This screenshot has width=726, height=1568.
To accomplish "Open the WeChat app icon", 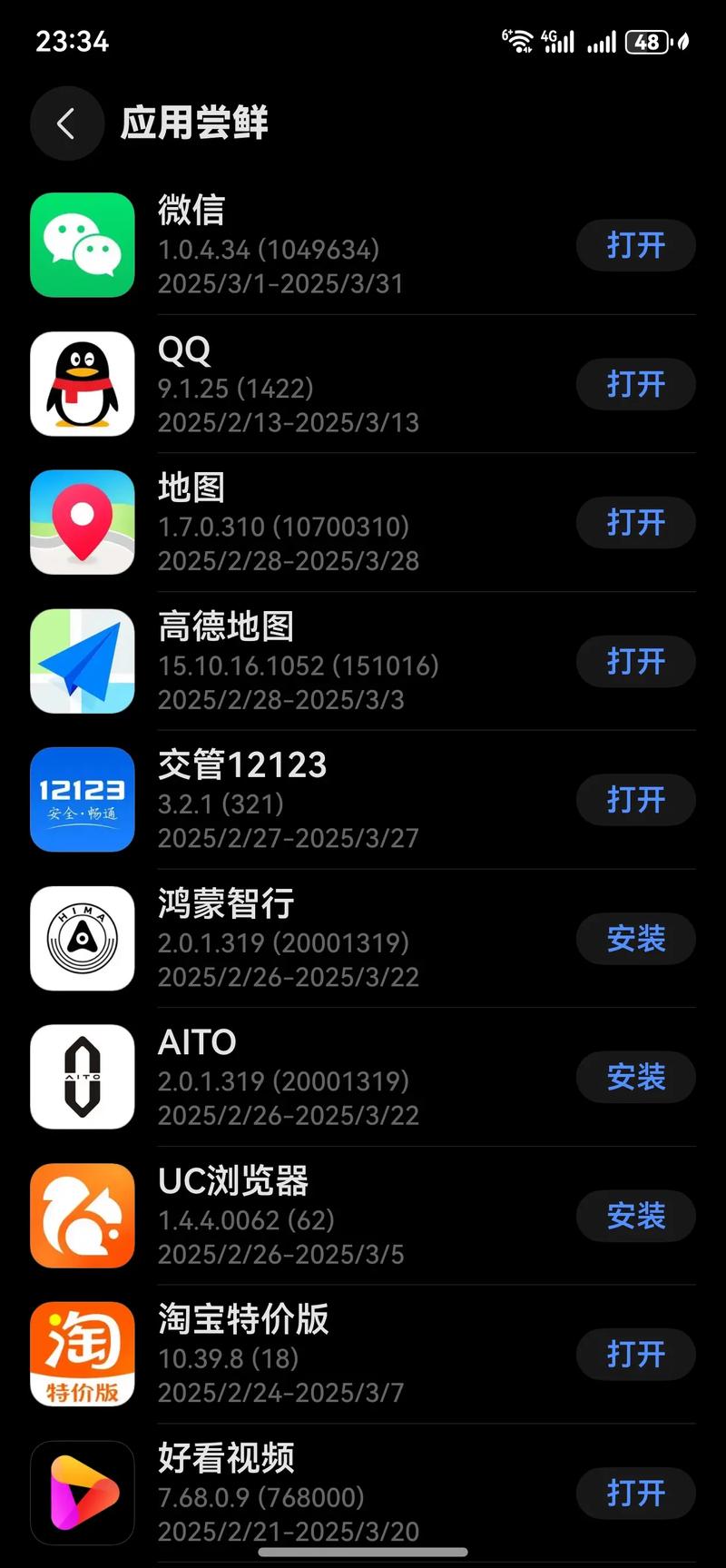I will tap(82, 246).
